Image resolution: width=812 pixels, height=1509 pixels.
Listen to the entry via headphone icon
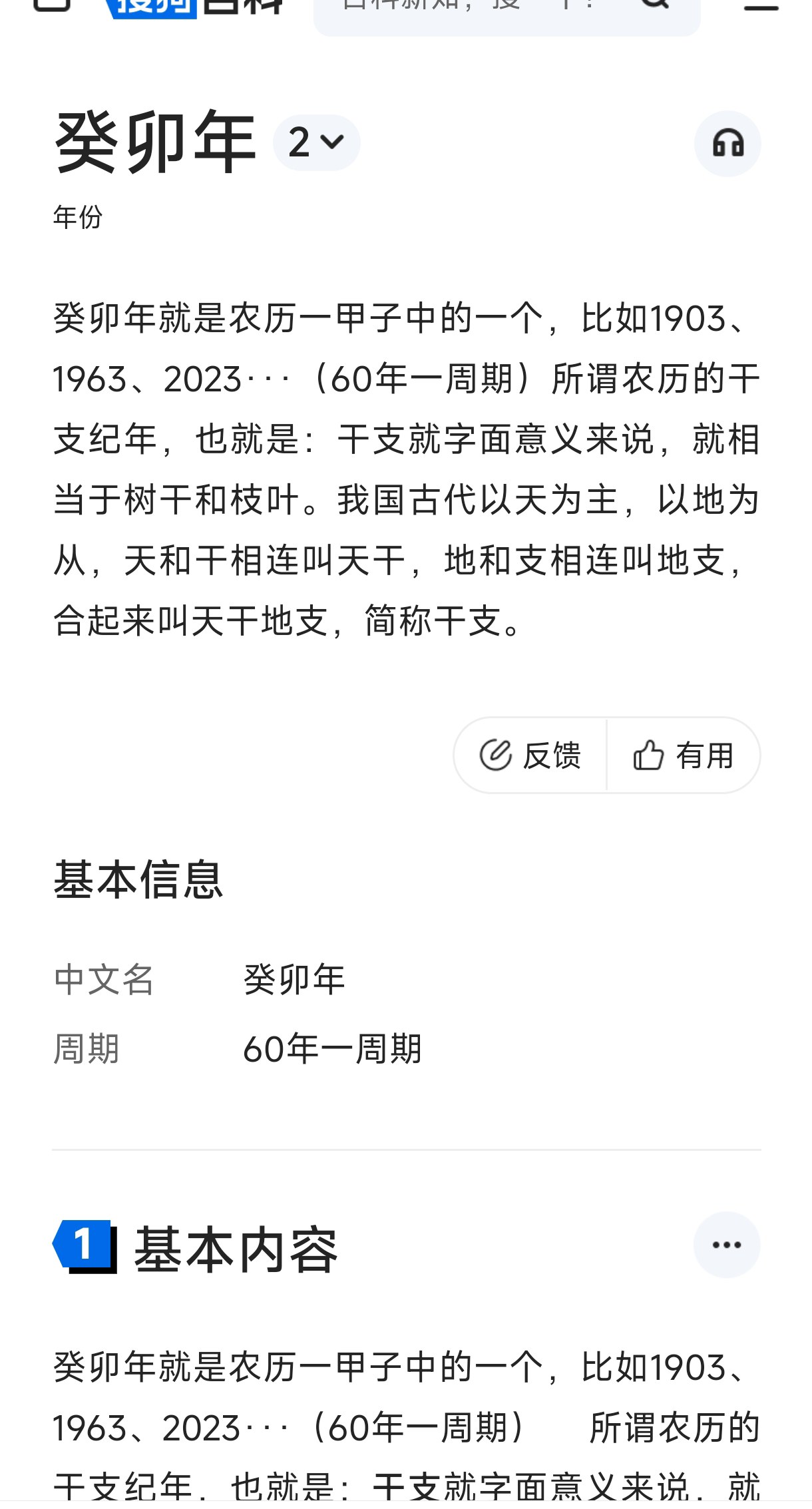click(x=727, y=143)
